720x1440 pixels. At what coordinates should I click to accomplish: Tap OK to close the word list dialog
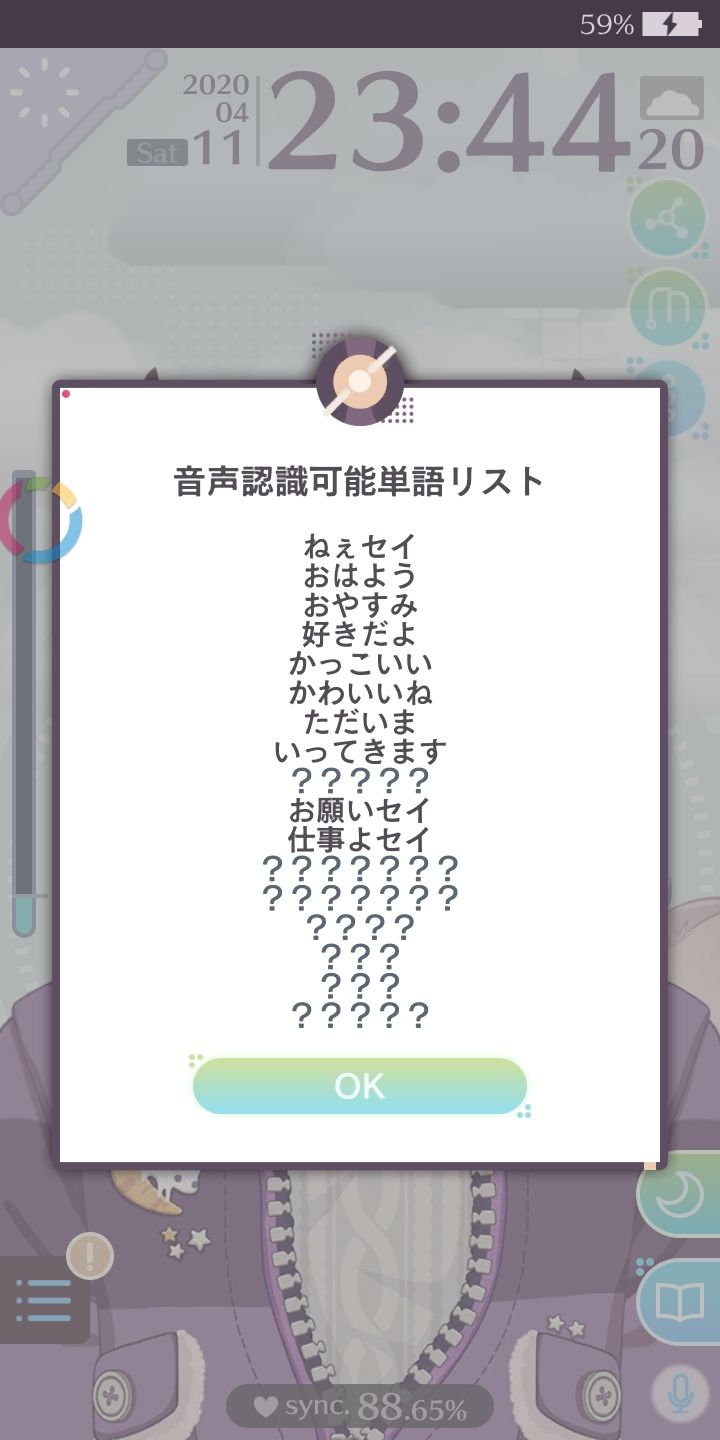click(x=360, y=1086)
